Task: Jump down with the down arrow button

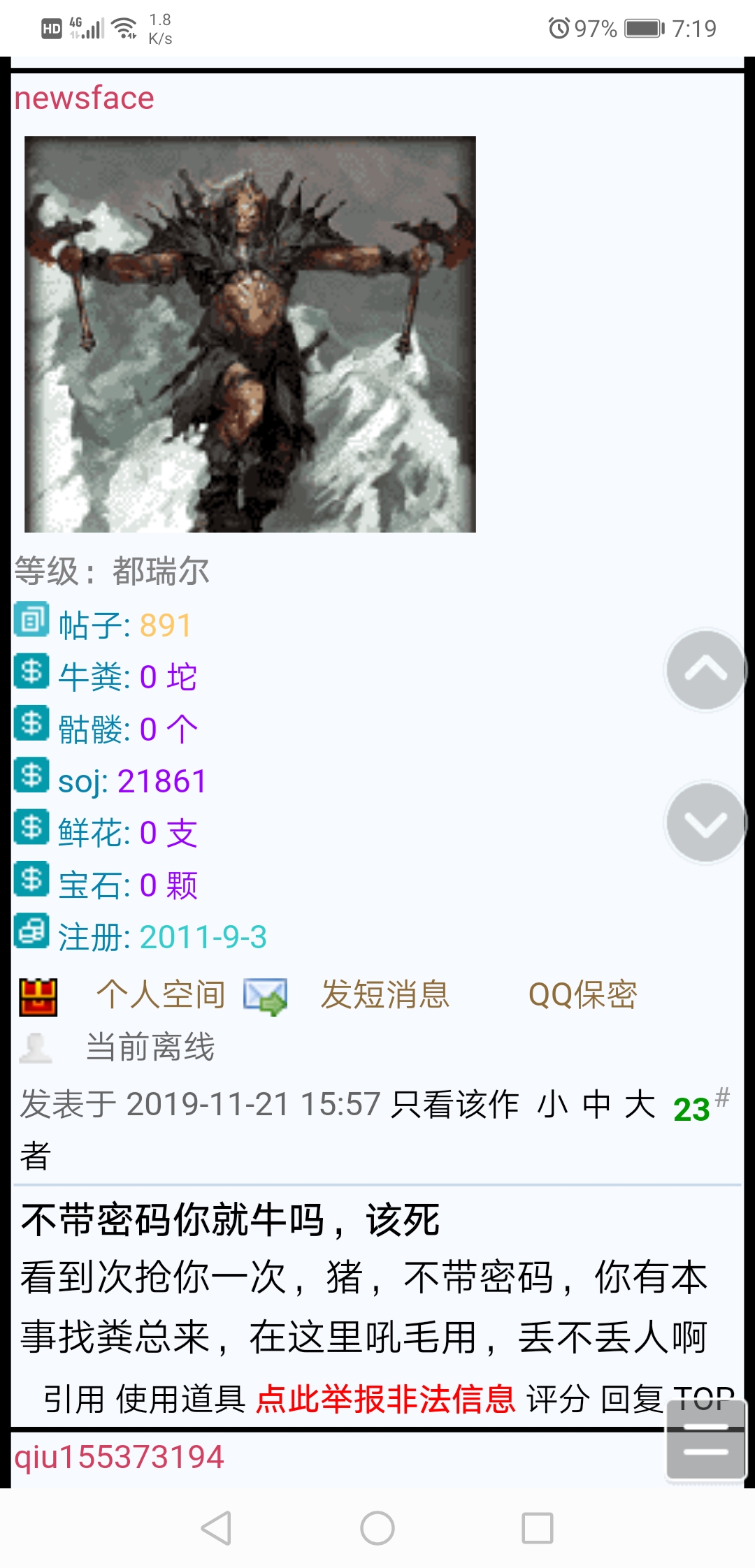Action: 705,823
